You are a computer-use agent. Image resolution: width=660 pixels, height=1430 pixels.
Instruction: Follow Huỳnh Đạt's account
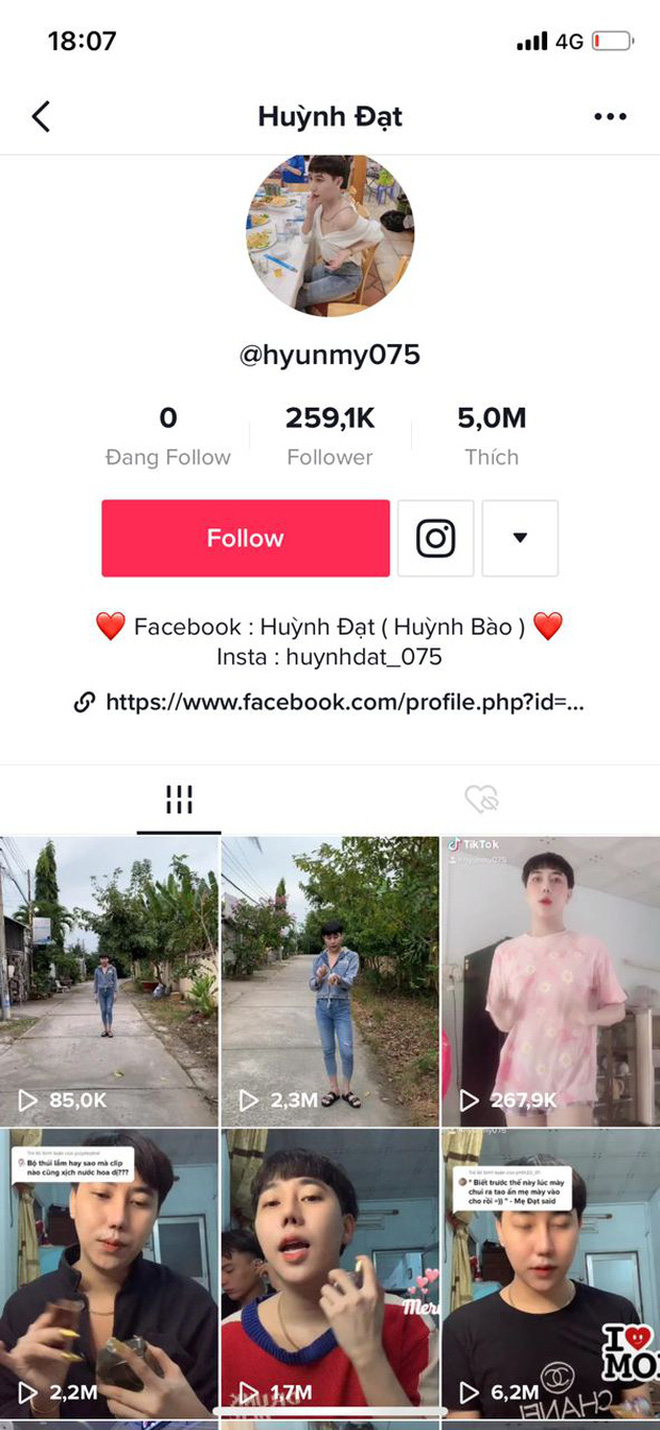point(245,538)
